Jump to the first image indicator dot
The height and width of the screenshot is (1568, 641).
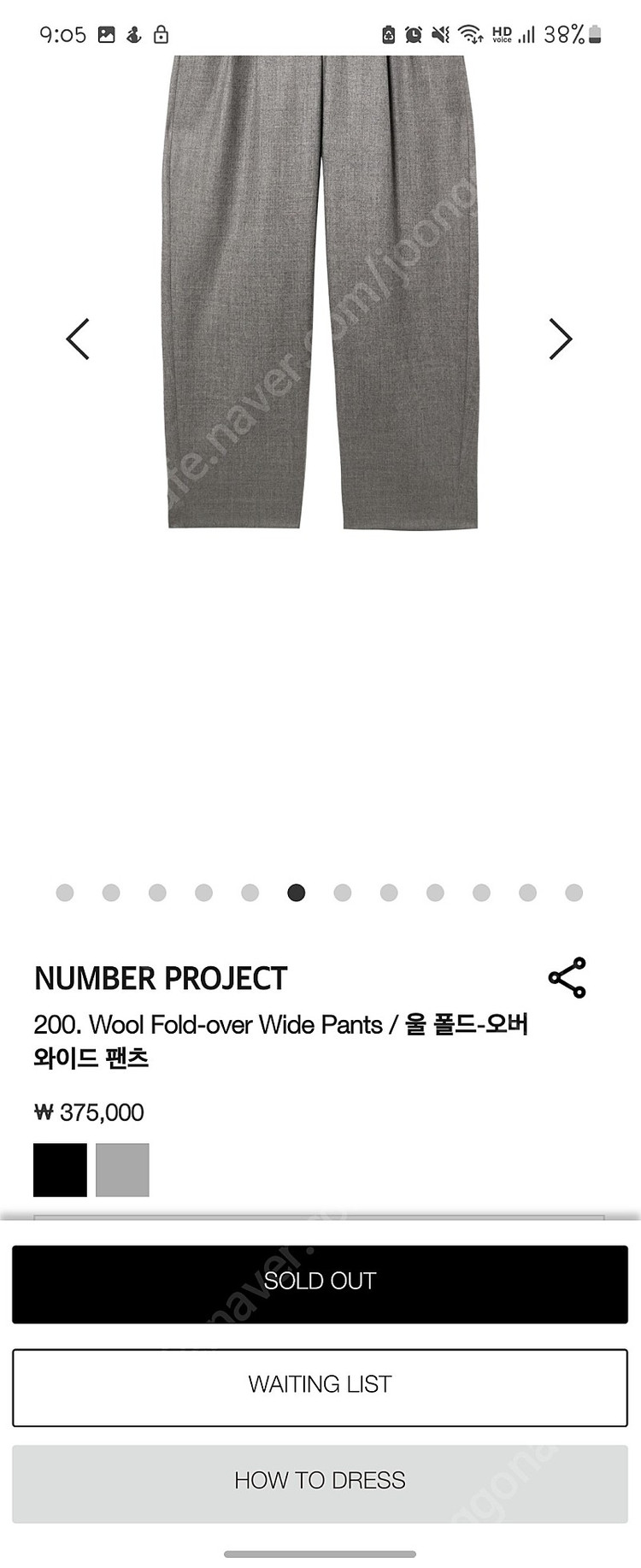pos(65,893)
